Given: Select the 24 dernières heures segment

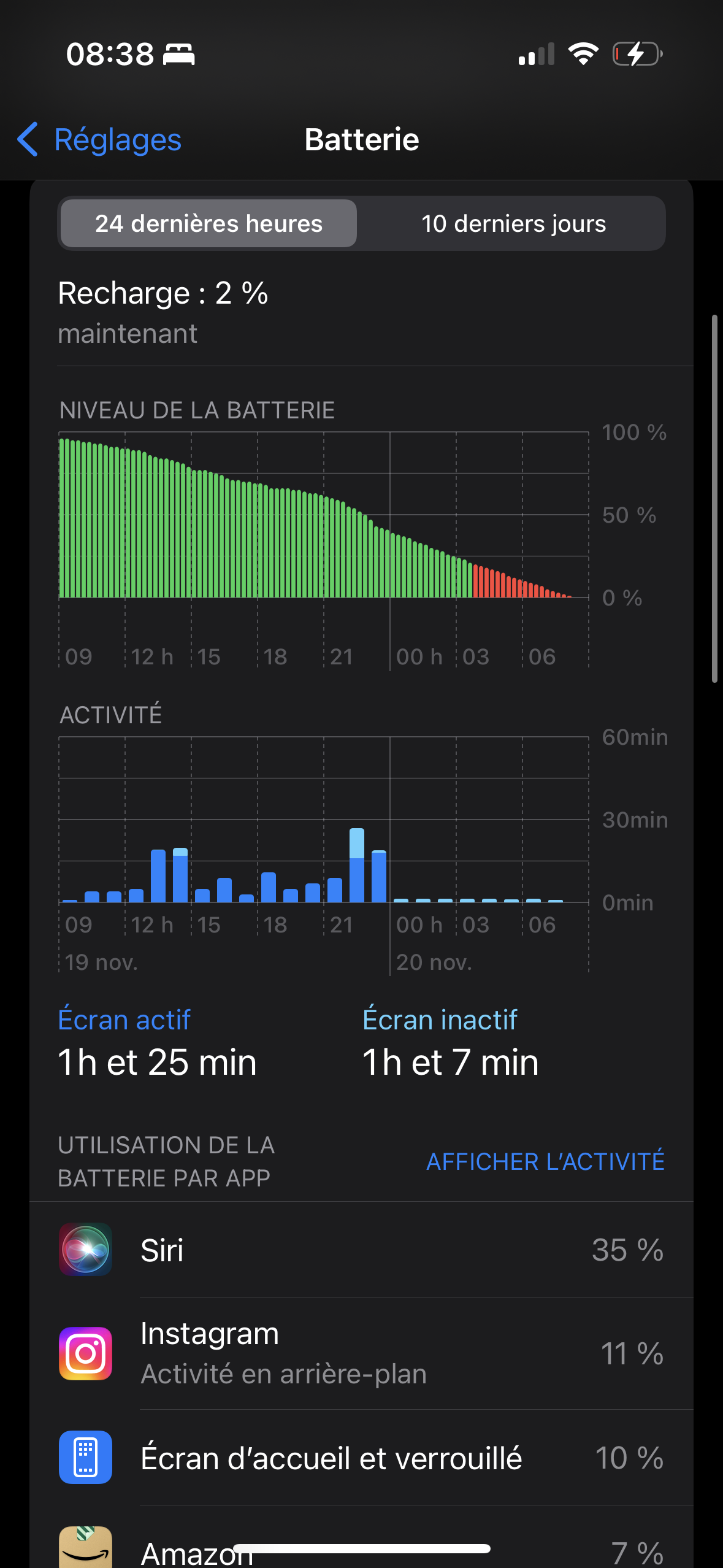Looking at the screenshot, I should click(x=208, y=224).
